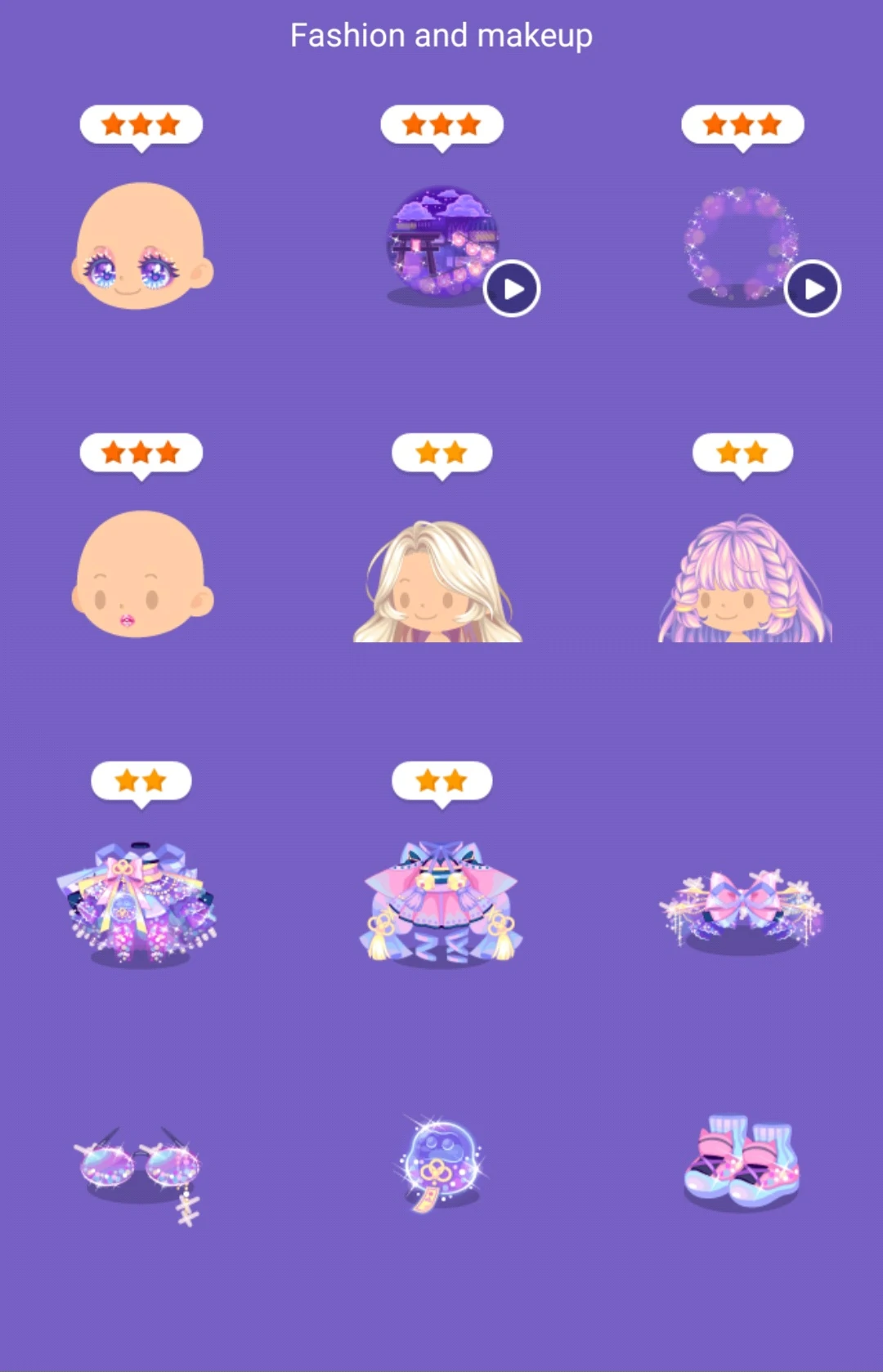The height and width of the screenshot is (1372, 883).
Task: Play the sparkling wreath animation preview
Action: click(x=812, y=288)
